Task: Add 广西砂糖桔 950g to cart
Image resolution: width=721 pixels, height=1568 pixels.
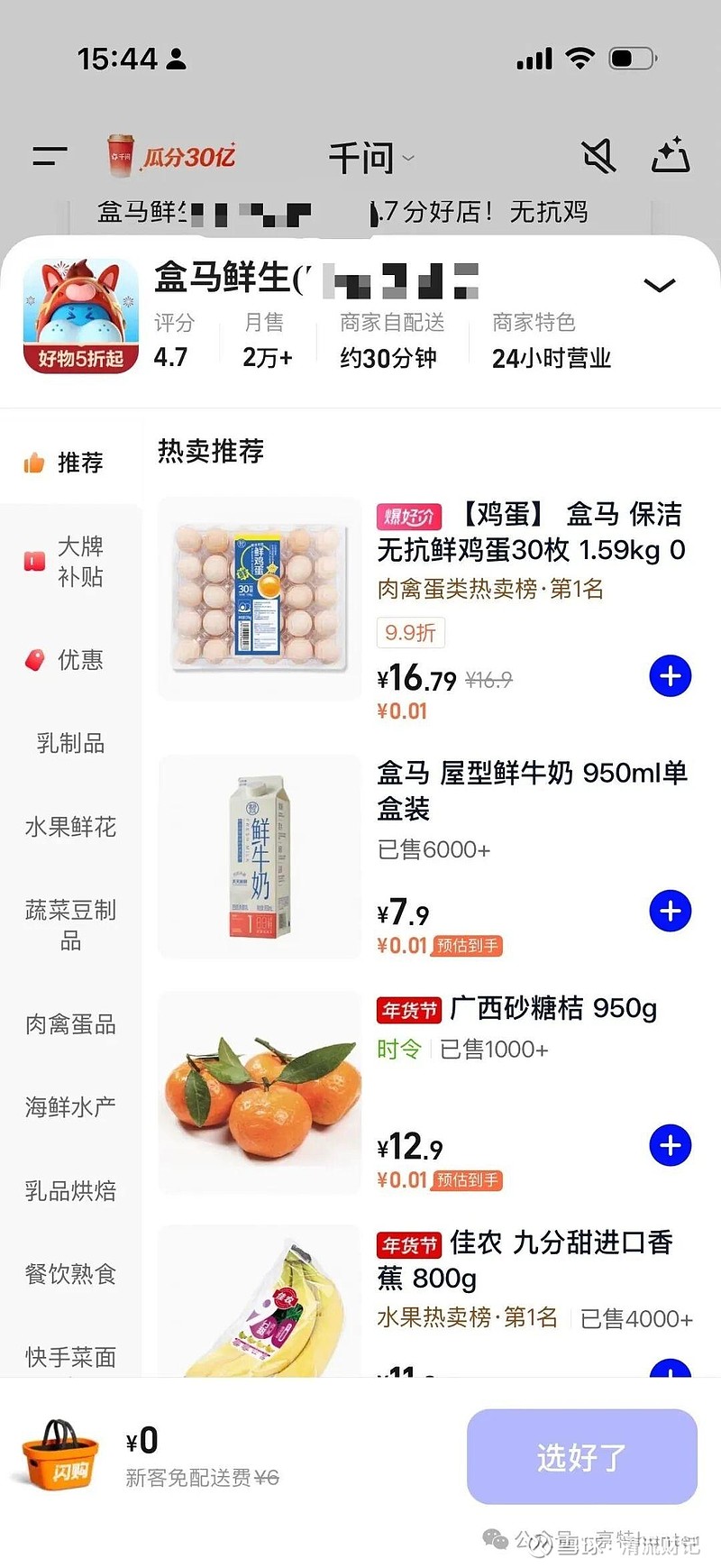Action: (x=671, y=1146)
